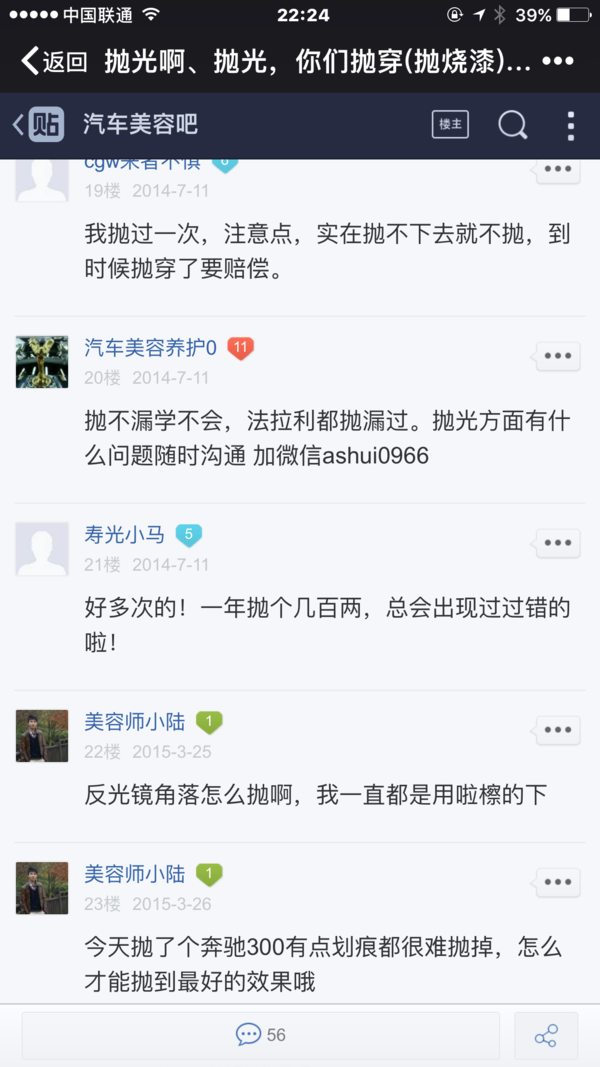Screen dimensions: 600x1067
Task: Open the 56 comments reply button
Action: [x=261, y=1035]
